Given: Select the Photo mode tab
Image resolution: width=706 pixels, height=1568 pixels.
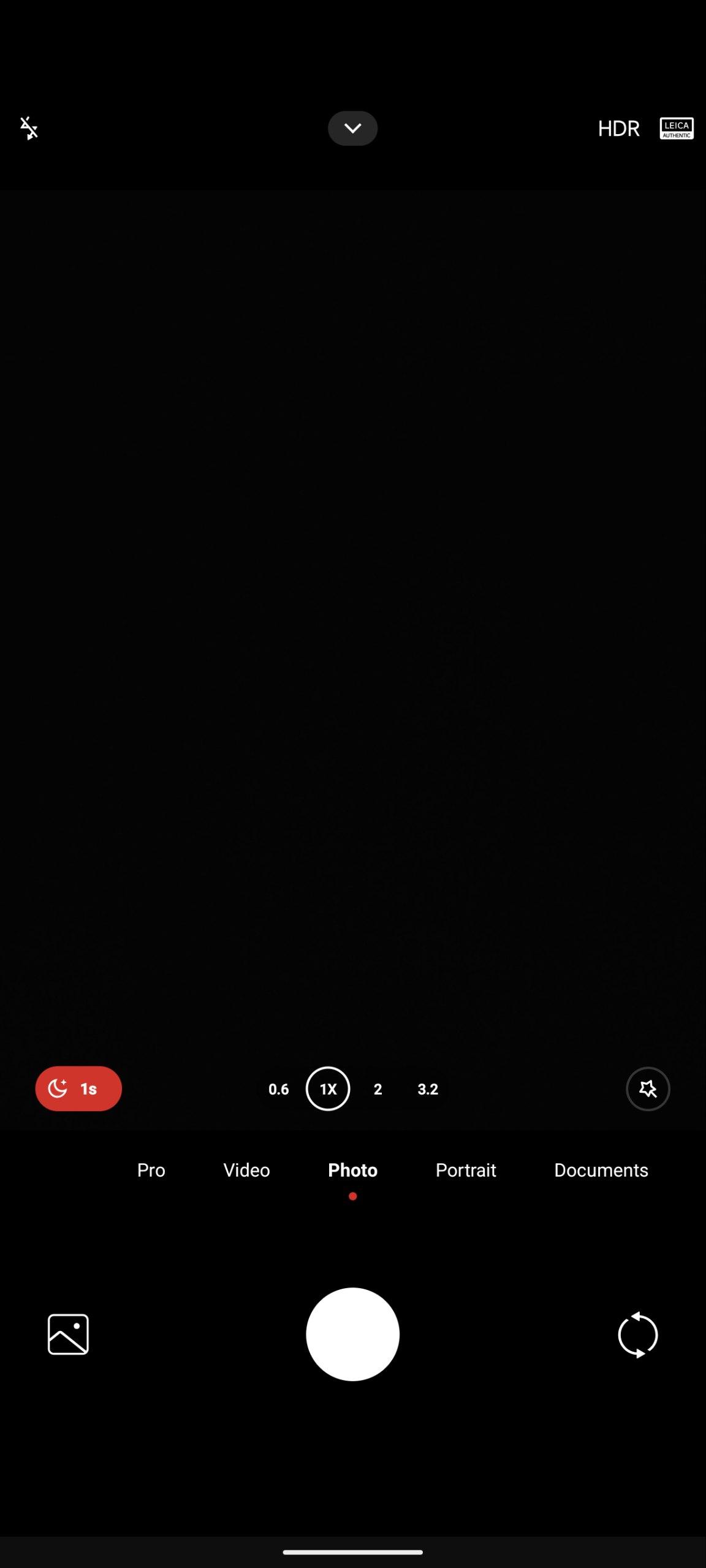Looking at the screenshot, I should click(352, 1170).
